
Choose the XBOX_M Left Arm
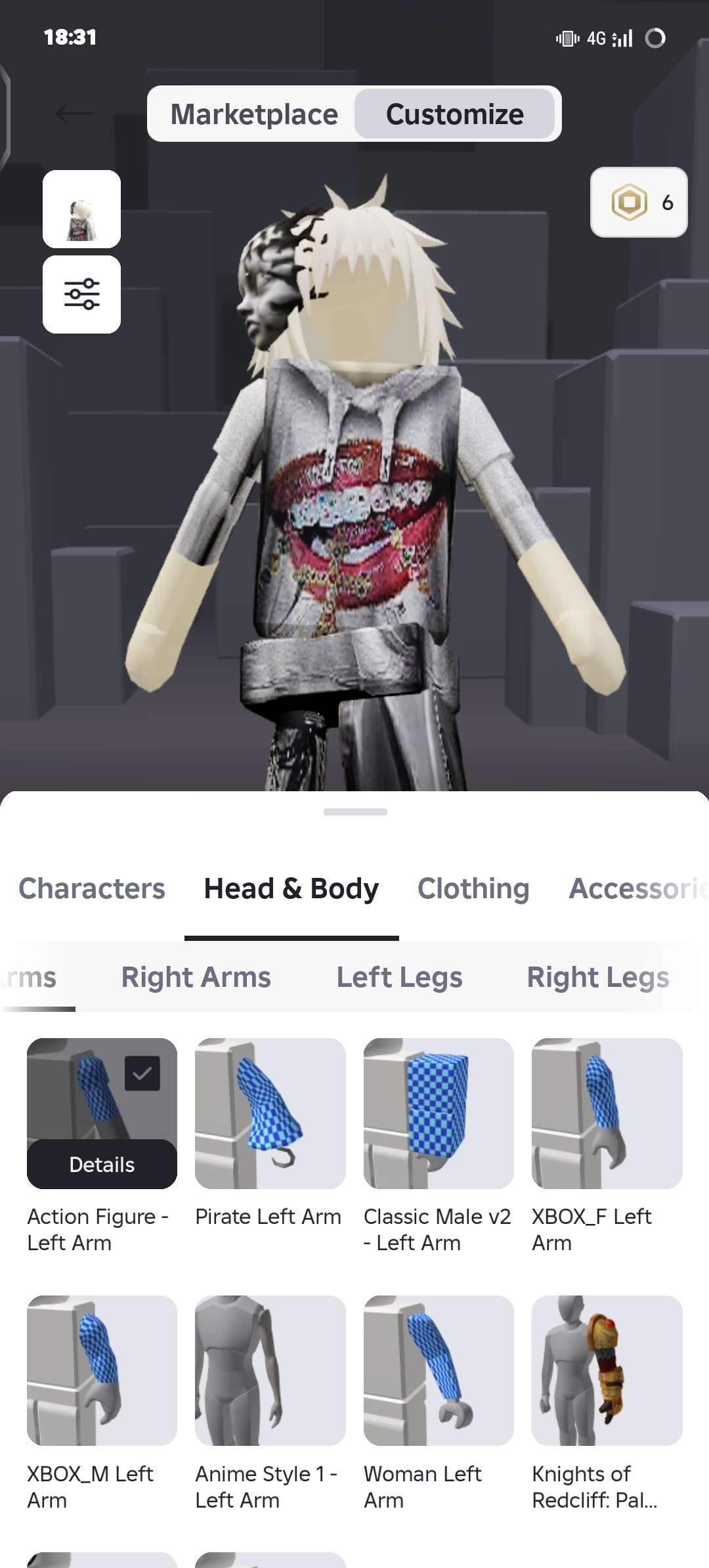tap(102, 1370)
